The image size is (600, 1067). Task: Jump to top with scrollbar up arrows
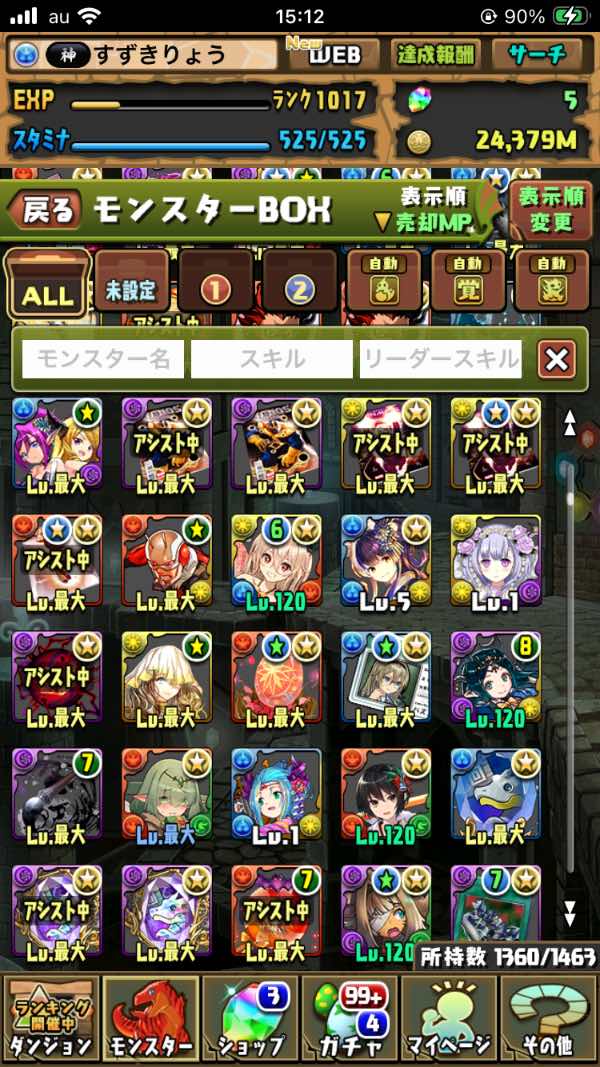[570, 423]
